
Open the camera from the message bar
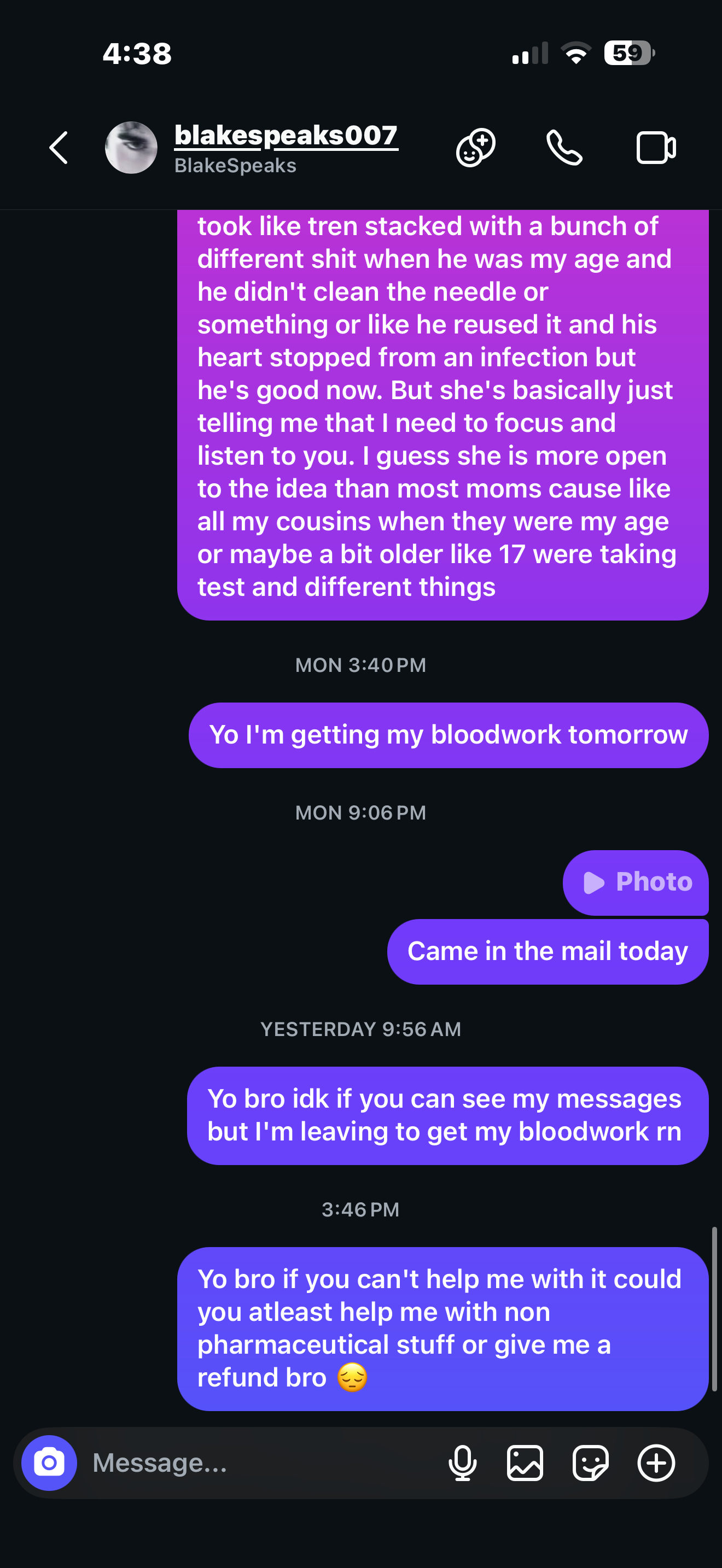(49, 1462)
